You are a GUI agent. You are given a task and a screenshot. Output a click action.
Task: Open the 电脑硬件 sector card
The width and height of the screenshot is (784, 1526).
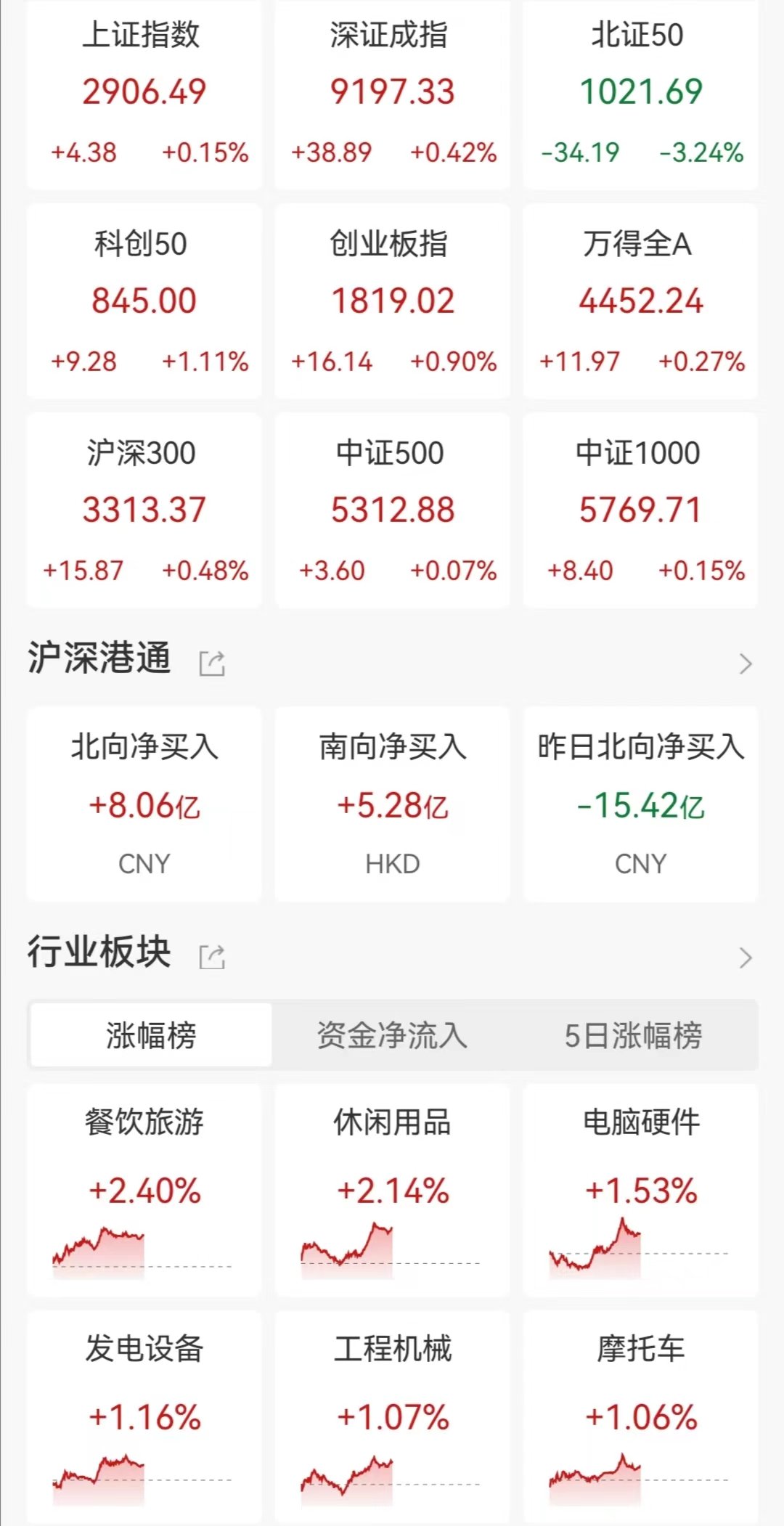[x=640, y=1191]
